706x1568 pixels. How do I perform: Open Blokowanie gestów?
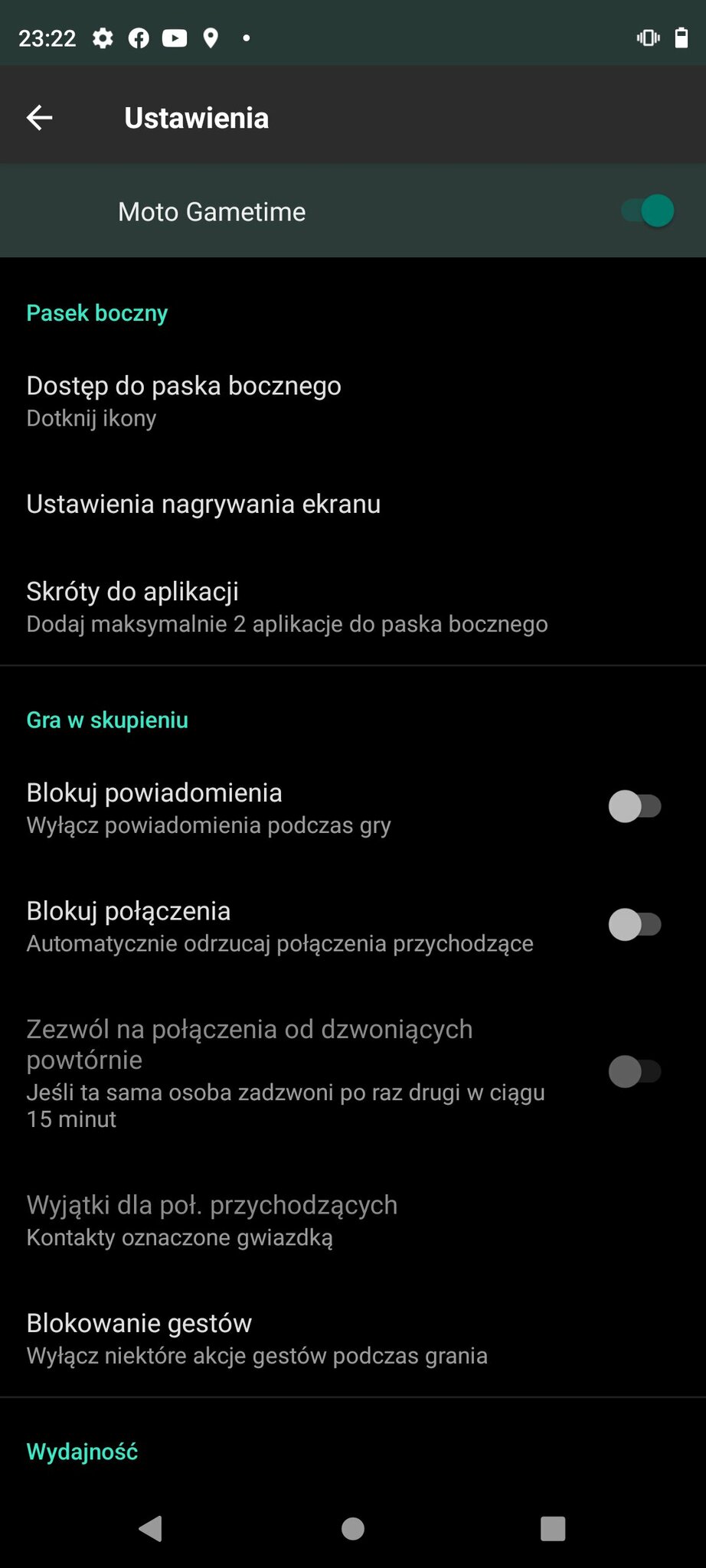coord(353,1338)
